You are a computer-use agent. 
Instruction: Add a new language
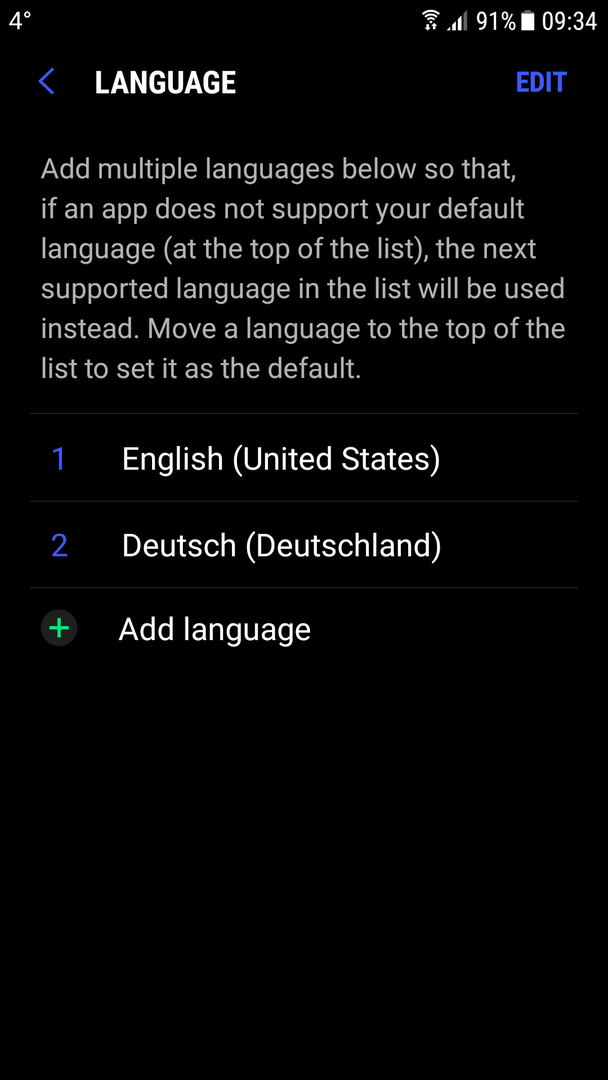tap(304, 629)
